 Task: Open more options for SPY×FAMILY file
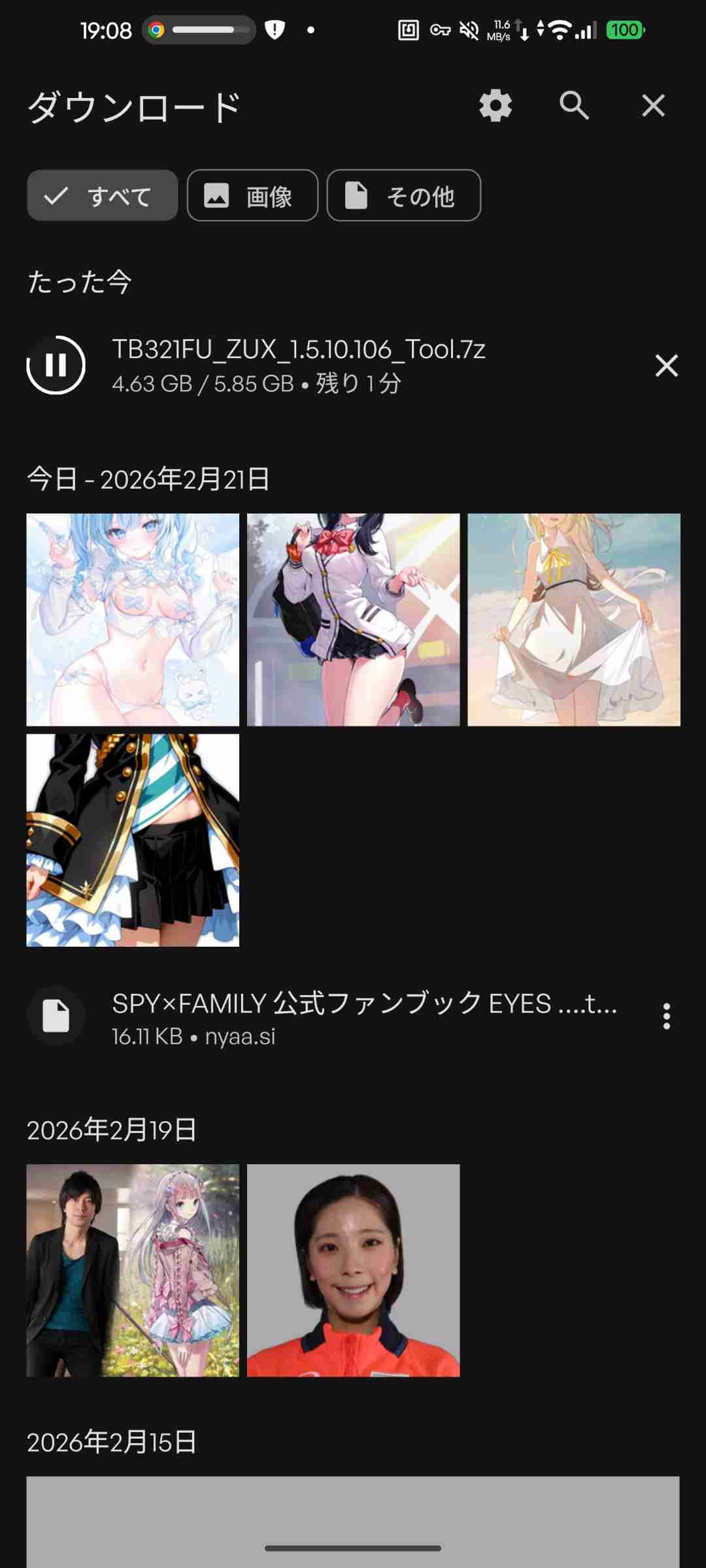(666, 1016)
